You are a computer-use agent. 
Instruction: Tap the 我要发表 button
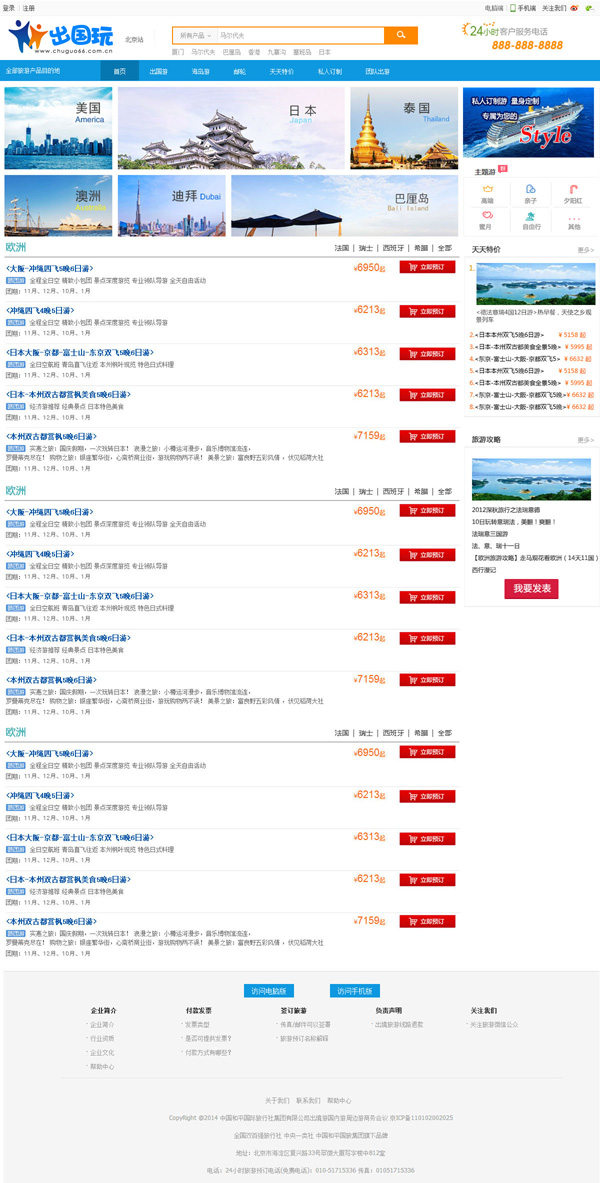531,589
